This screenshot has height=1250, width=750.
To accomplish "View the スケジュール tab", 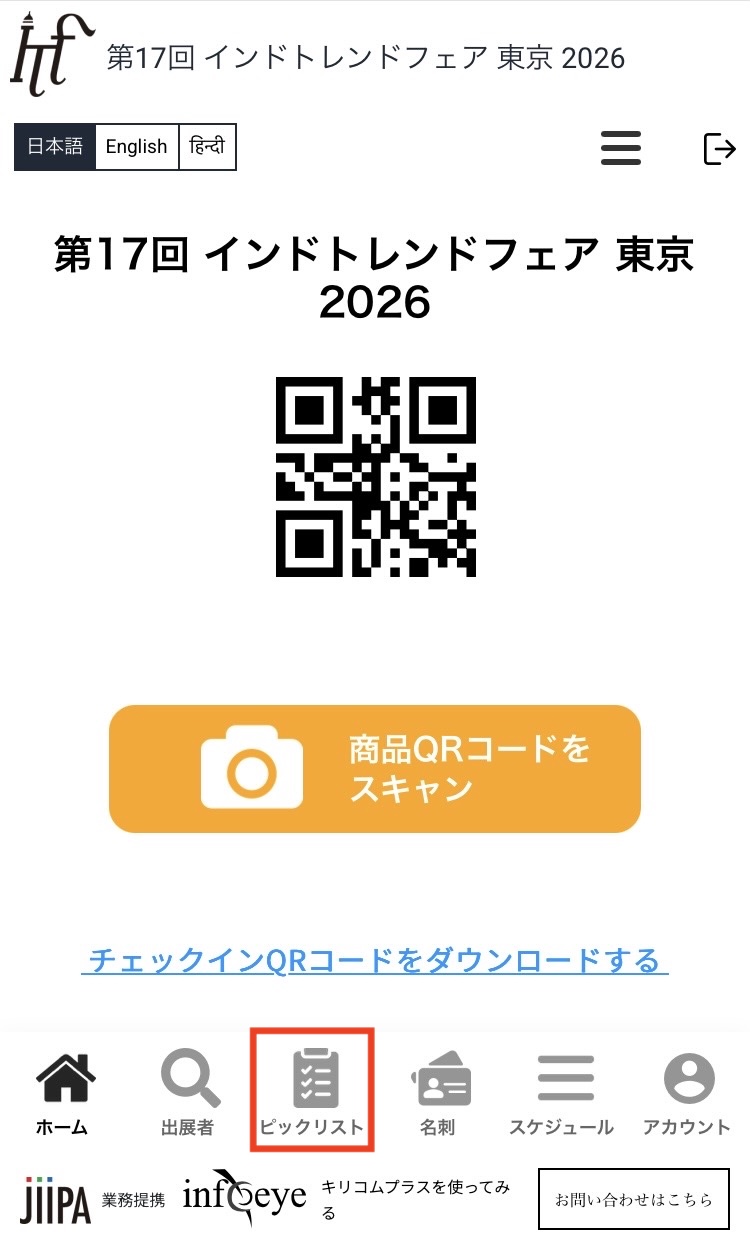I will click(562, 1093).
